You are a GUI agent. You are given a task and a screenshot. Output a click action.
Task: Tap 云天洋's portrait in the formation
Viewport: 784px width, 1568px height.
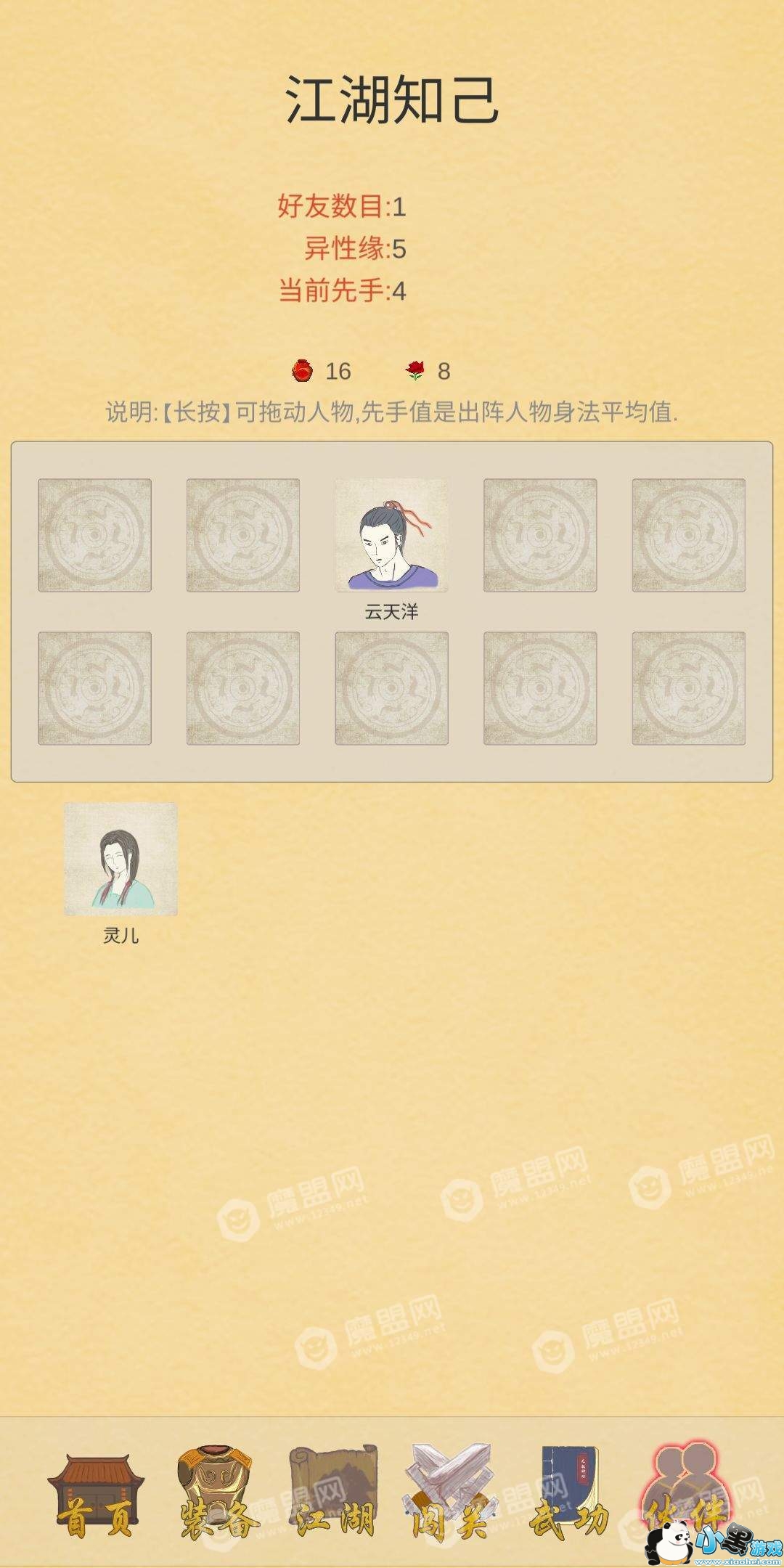click(391, 535)
